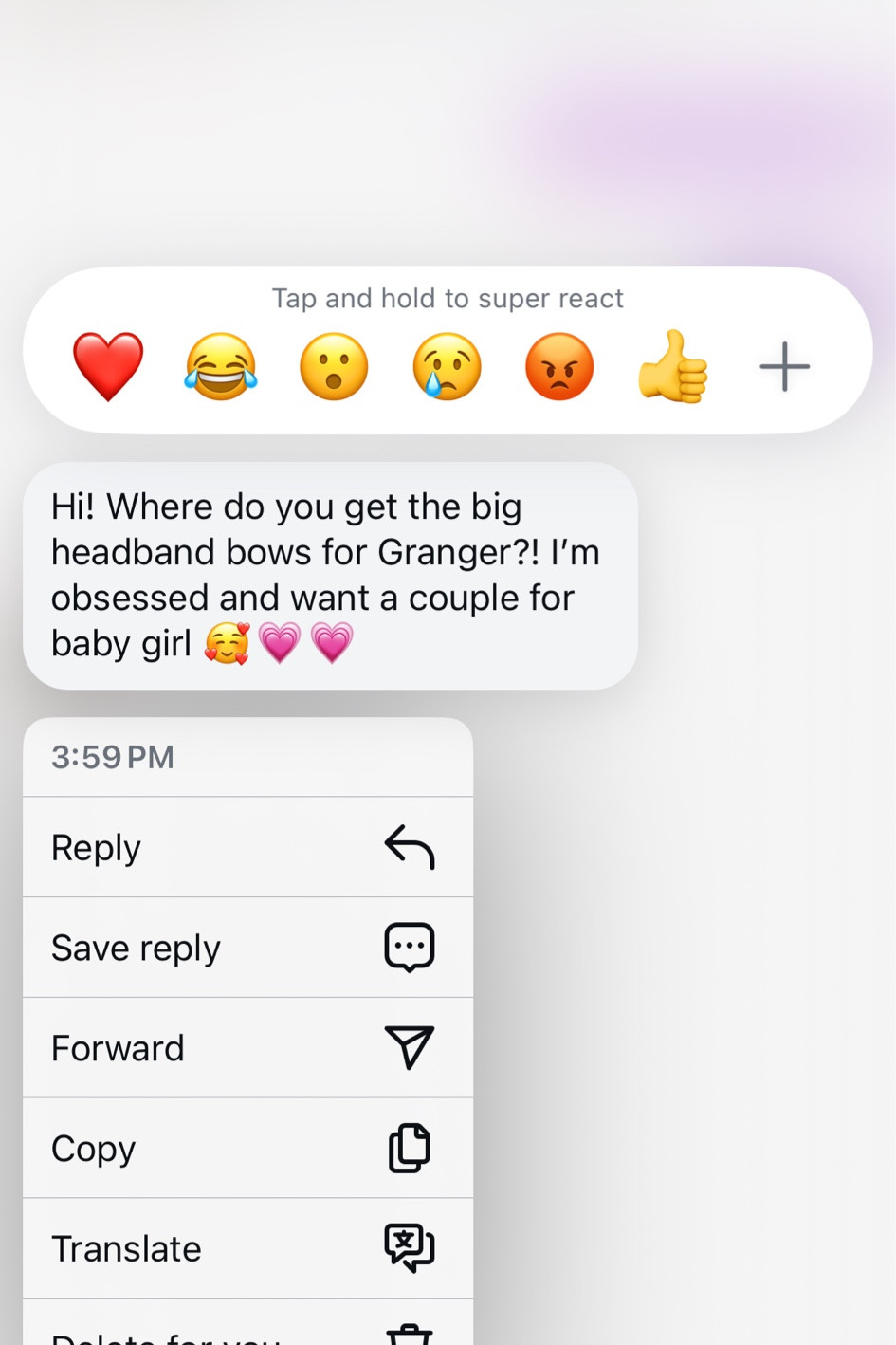Choose Reply from the message menu

pos(247,847)
